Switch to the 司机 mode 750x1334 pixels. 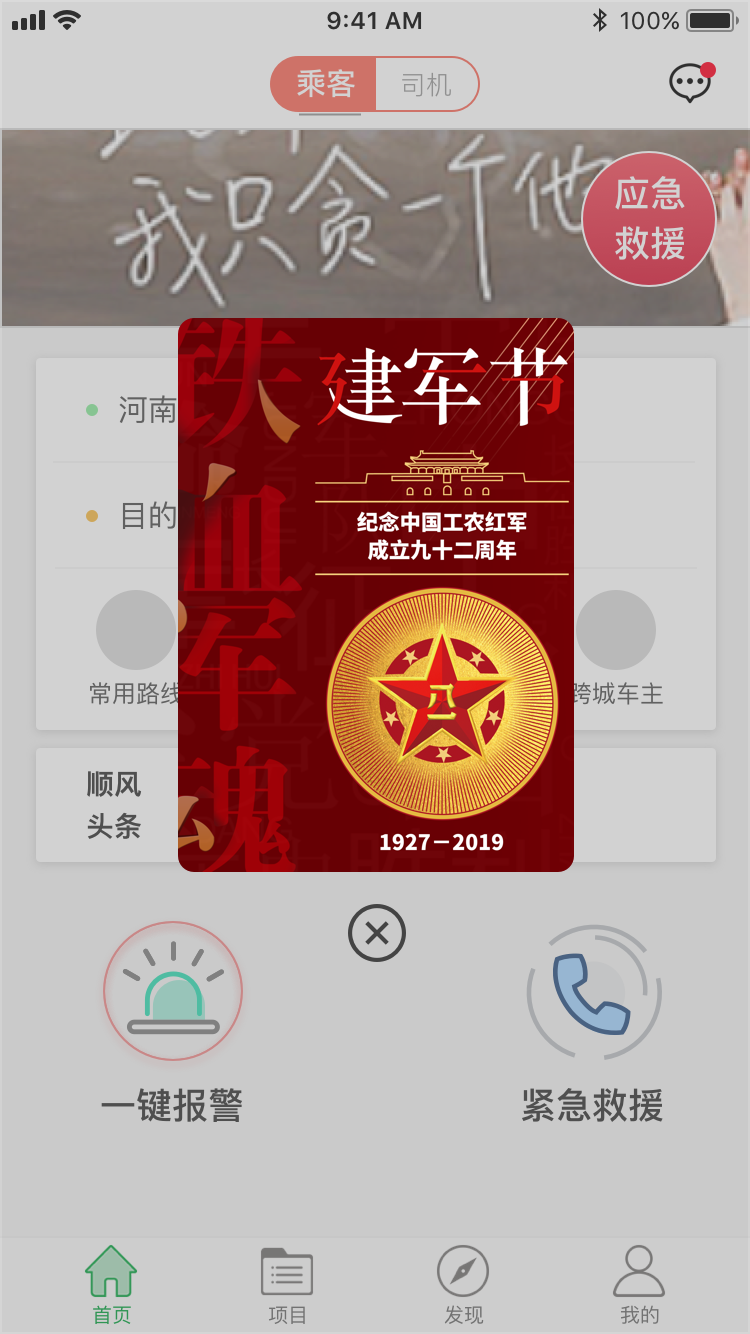(428, 84)
